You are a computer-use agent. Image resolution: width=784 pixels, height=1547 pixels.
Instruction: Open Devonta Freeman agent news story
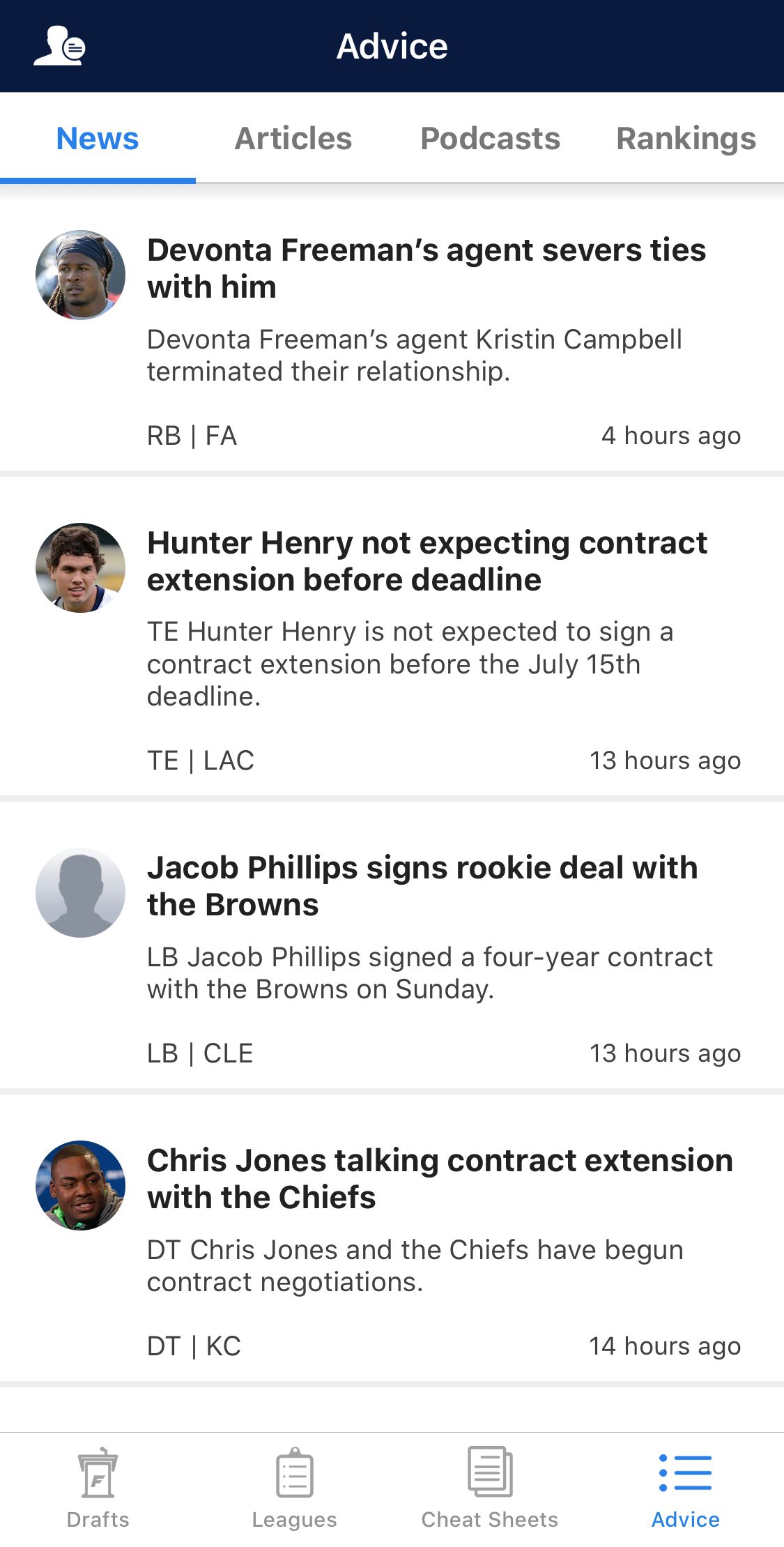(x=426, y=268)
